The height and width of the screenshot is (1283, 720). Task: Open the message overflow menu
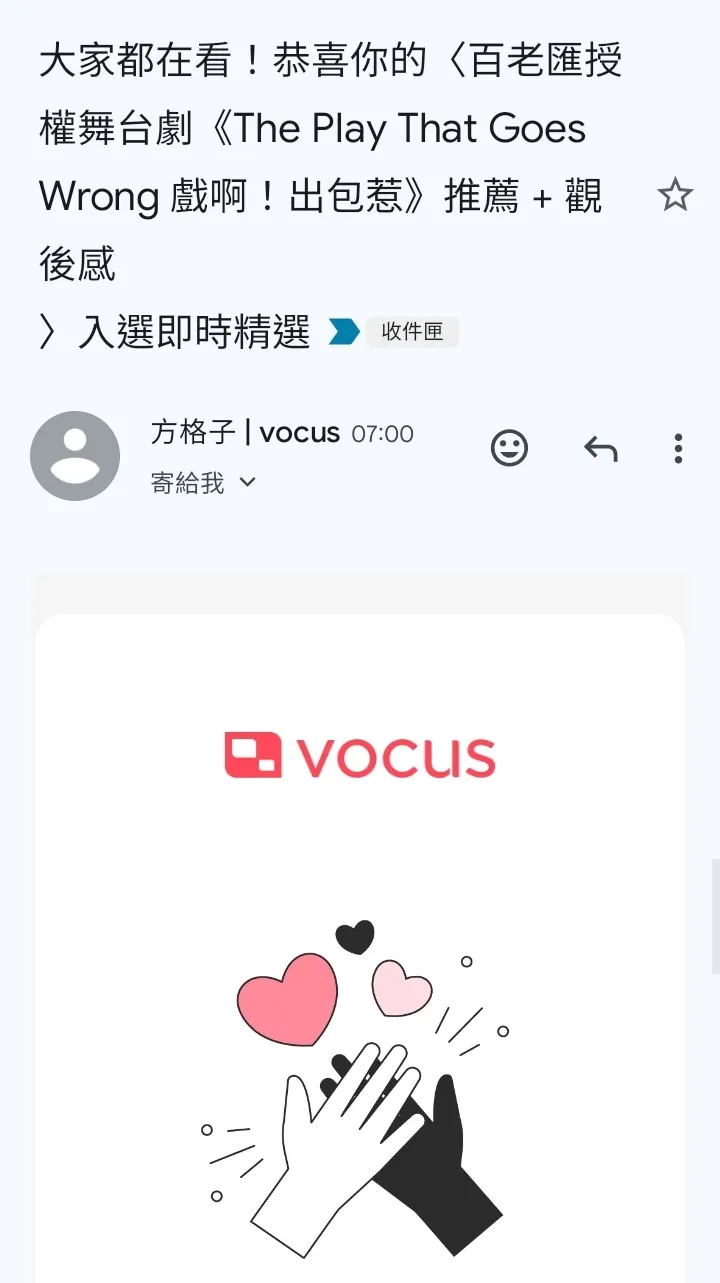678,449
